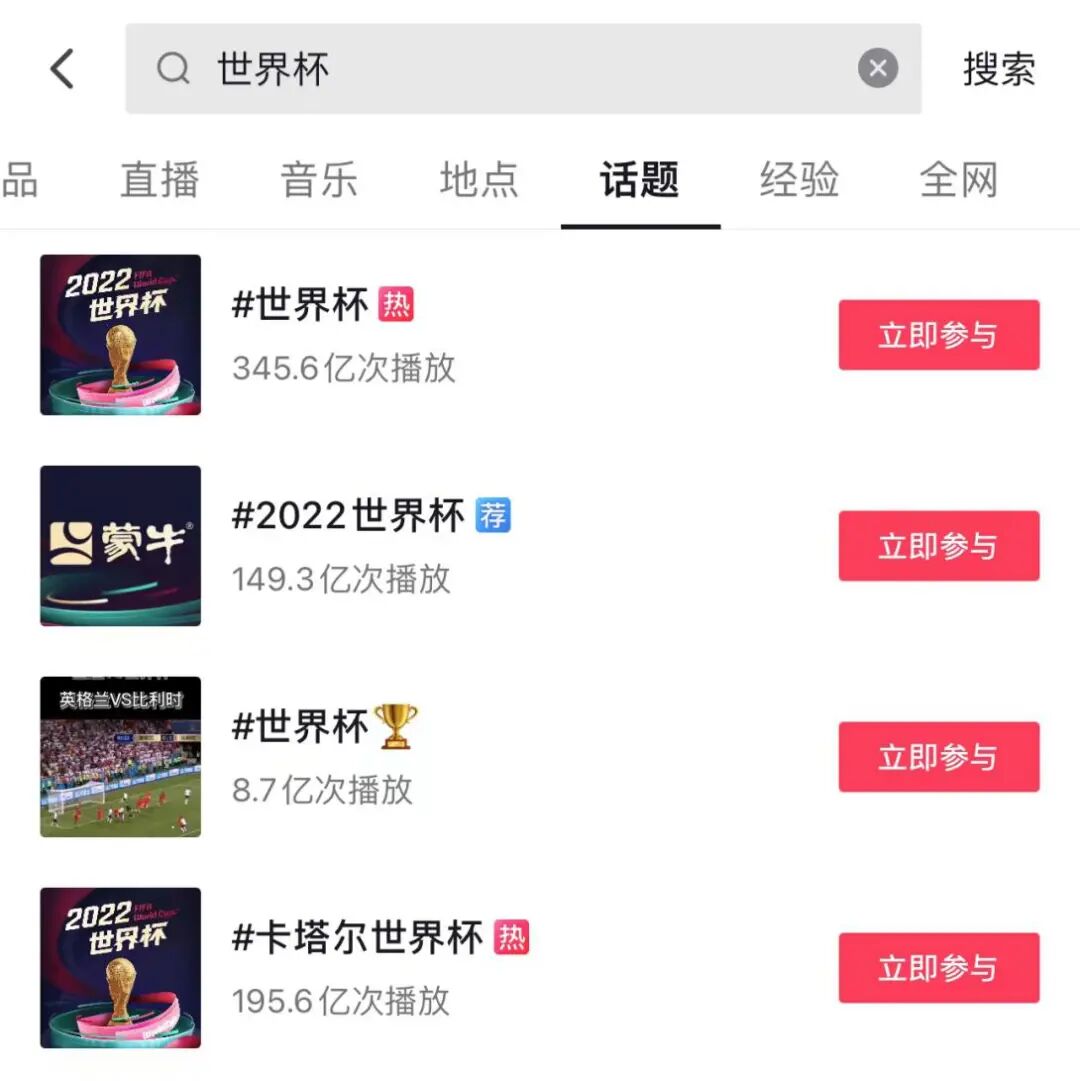The image size is (1080, 1081).
Task: Switch to the 全网 tab
Action: coord(959,180)
